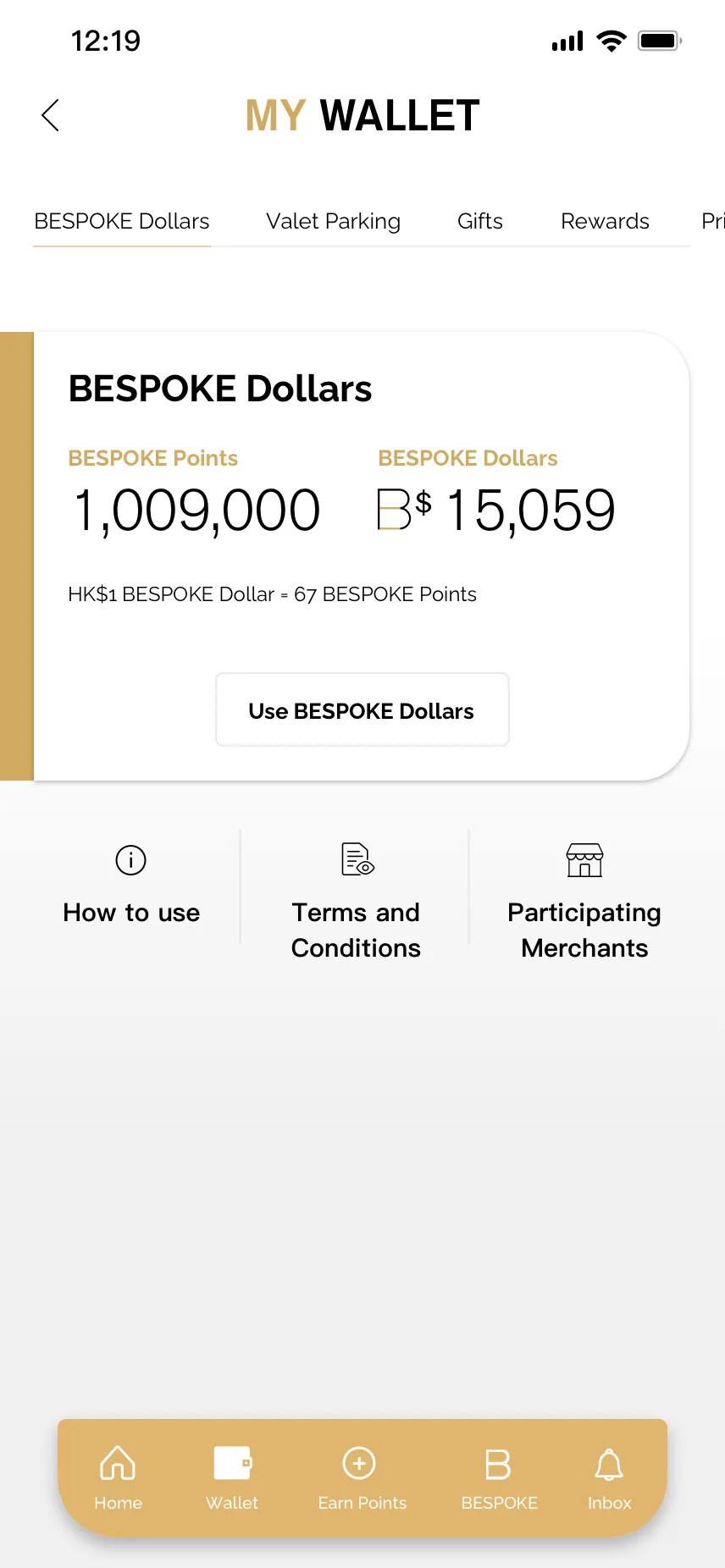Image resolution: width=725 pixels, height=1568 pixels.
Task: Open How to use info
Action: tap(131, 886)
